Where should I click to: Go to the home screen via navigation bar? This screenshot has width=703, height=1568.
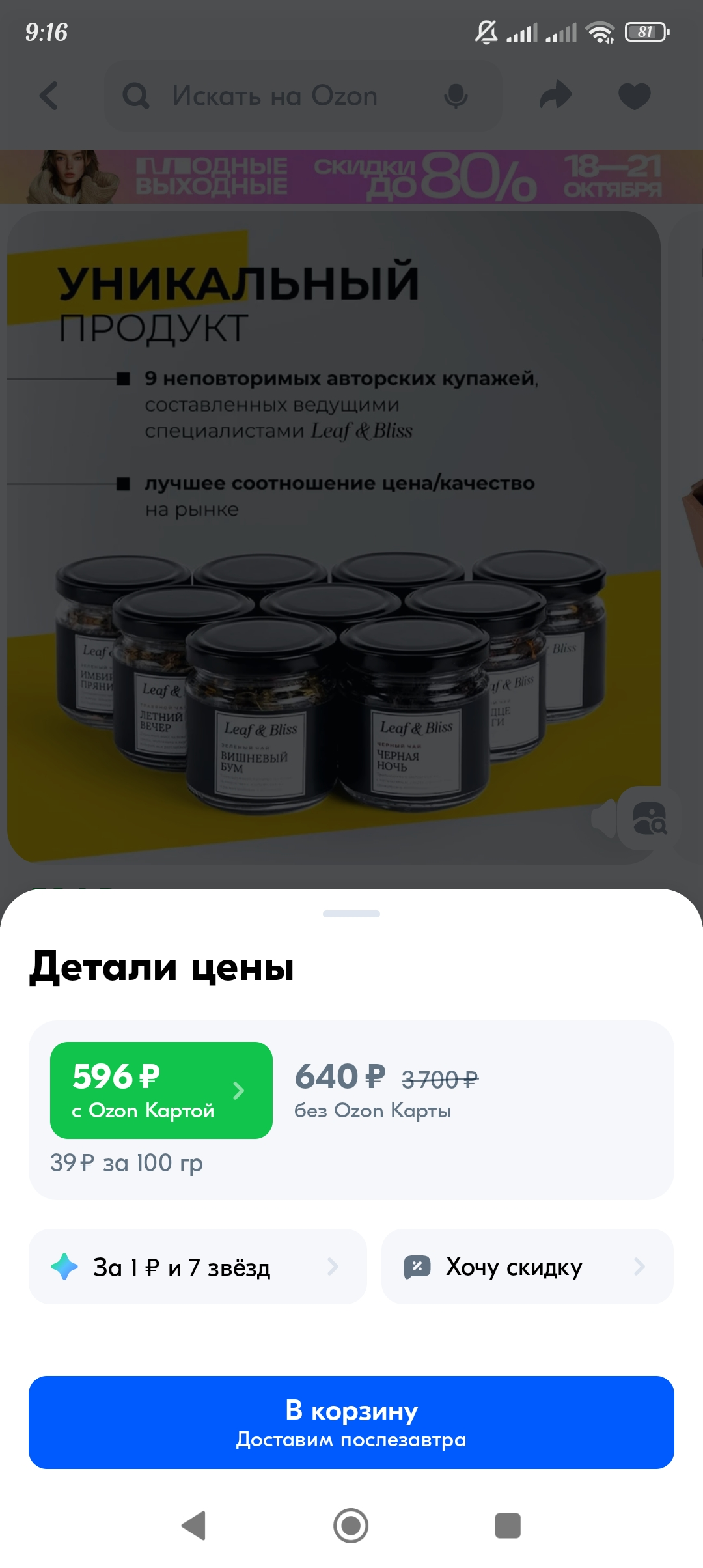click(351, 1526)
